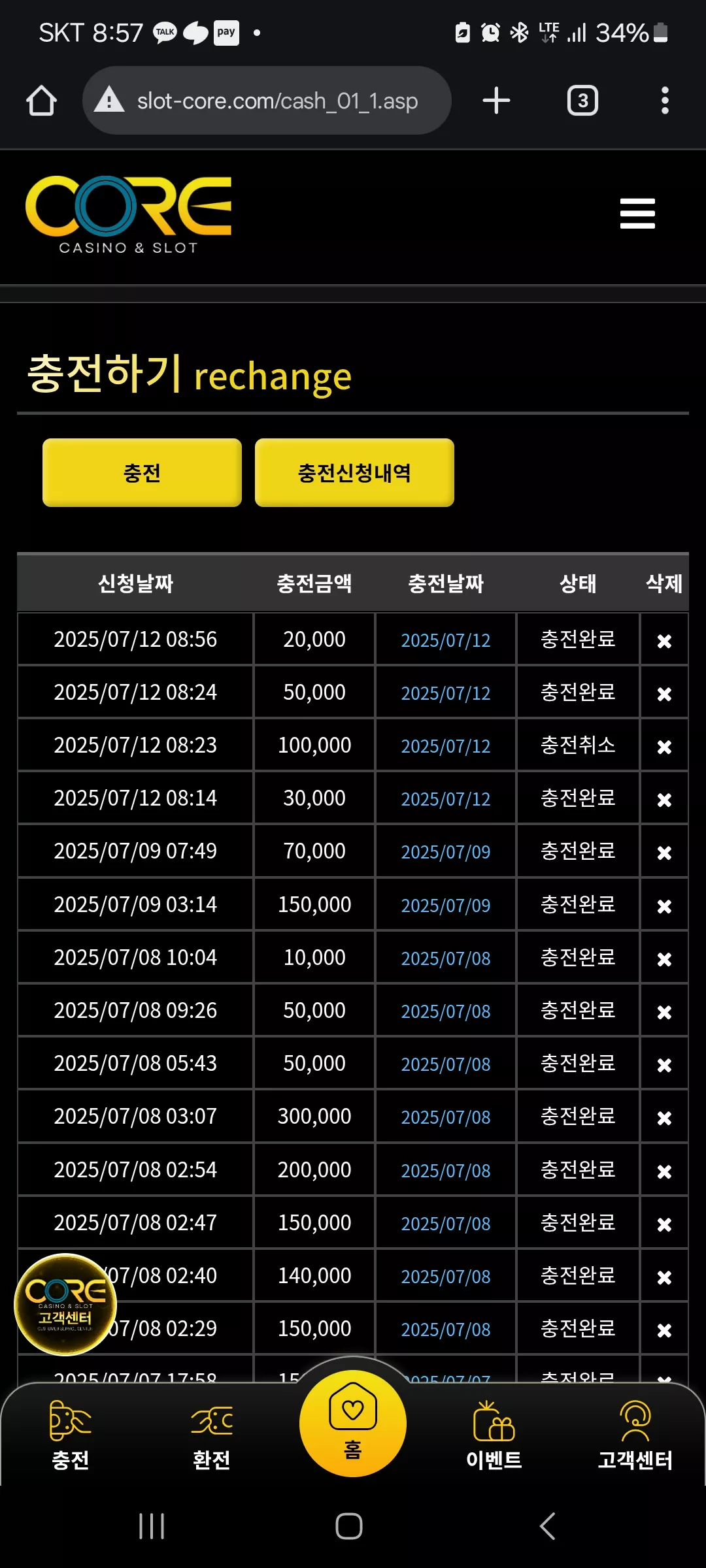
Task: Tap the slot-core.com address bar
Action: pos(267,101)
